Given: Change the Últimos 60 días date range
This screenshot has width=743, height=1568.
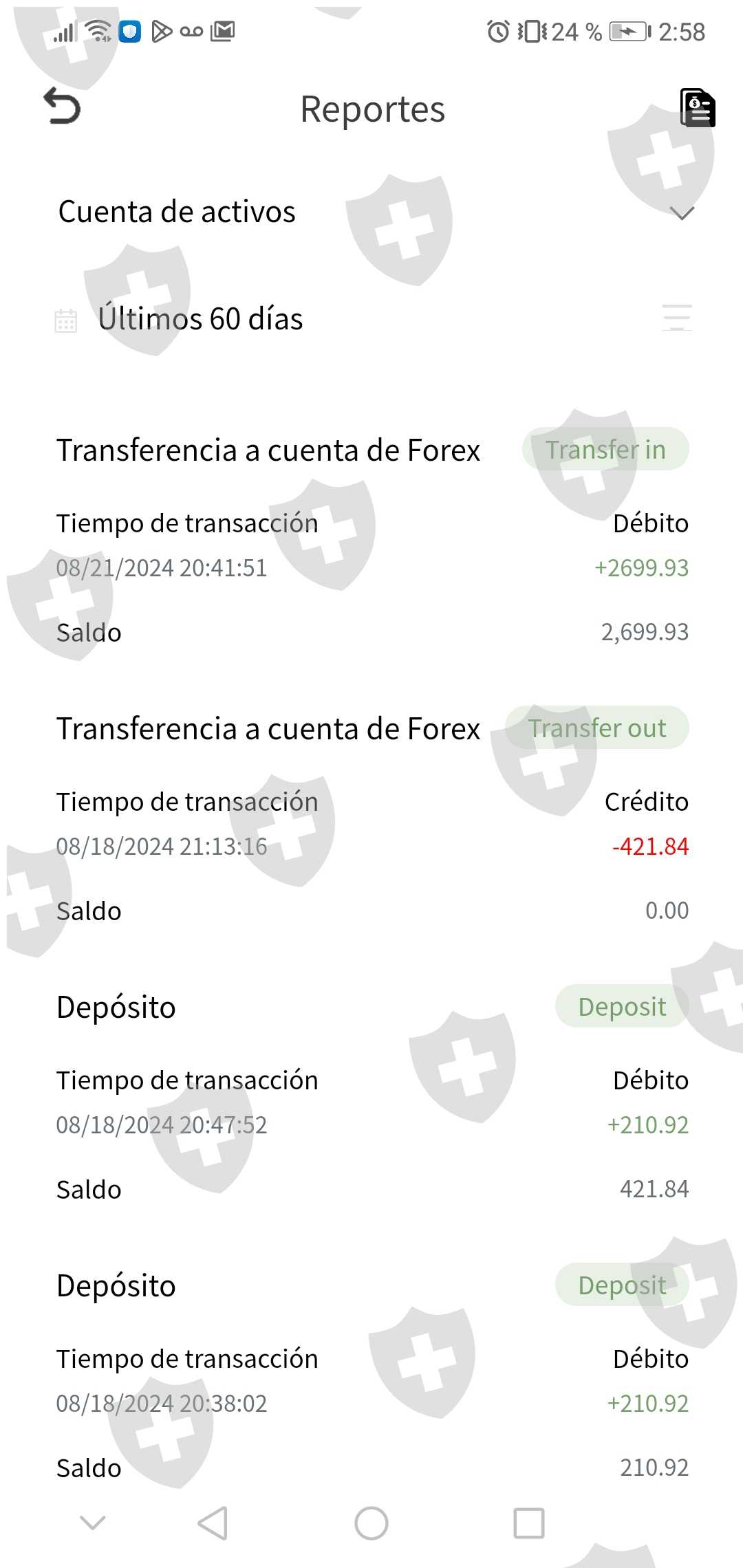Looking at the screenshot, I should click(x=200, y=319).
